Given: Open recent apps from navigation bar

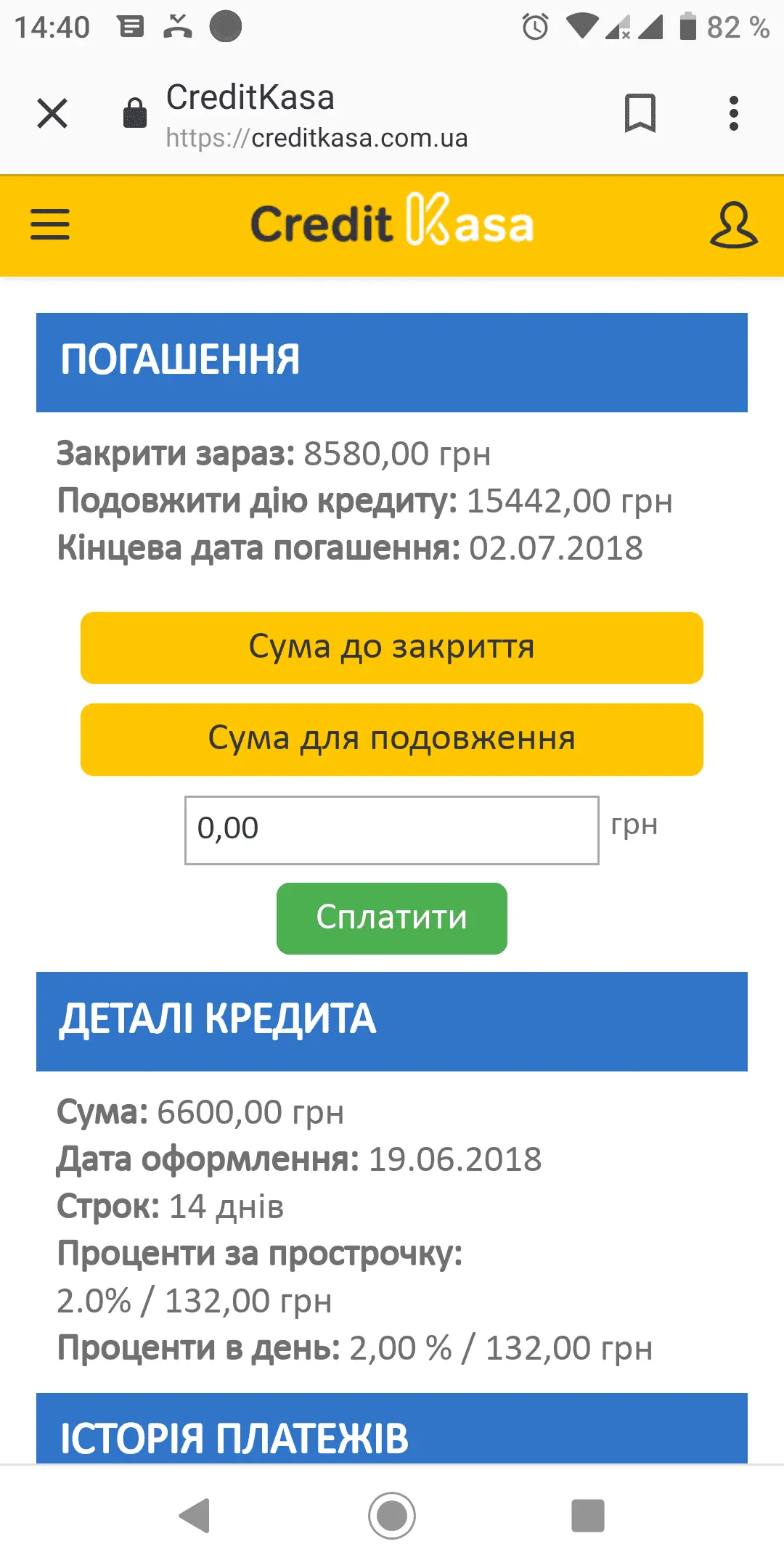Looking at the screenshot, I should (588, 1516).
